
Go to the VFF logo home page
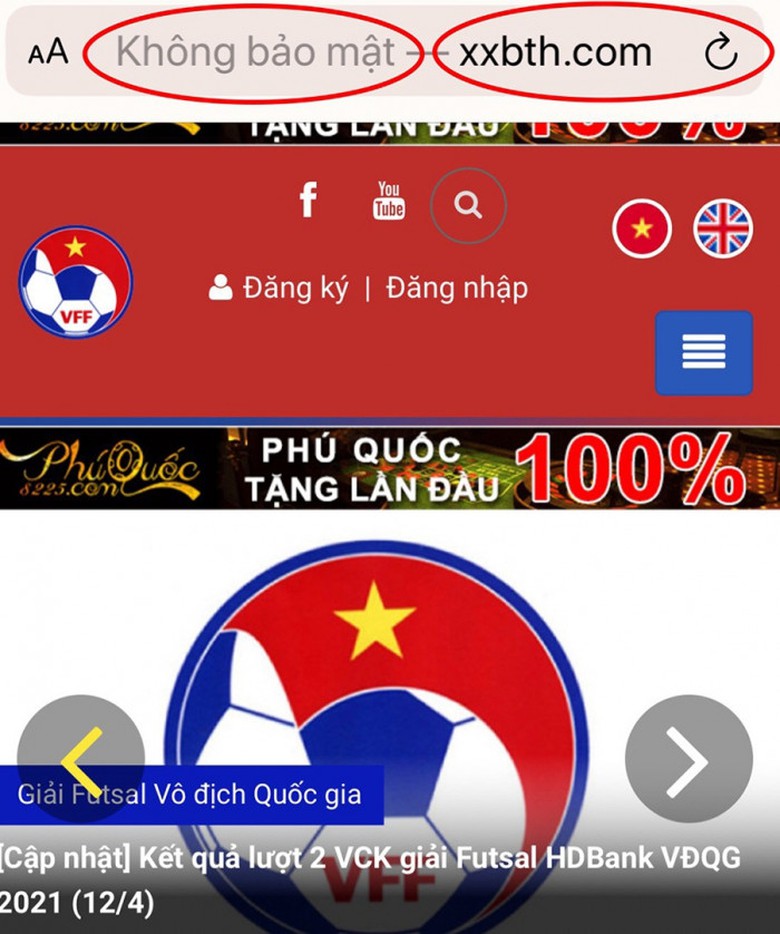75,281
